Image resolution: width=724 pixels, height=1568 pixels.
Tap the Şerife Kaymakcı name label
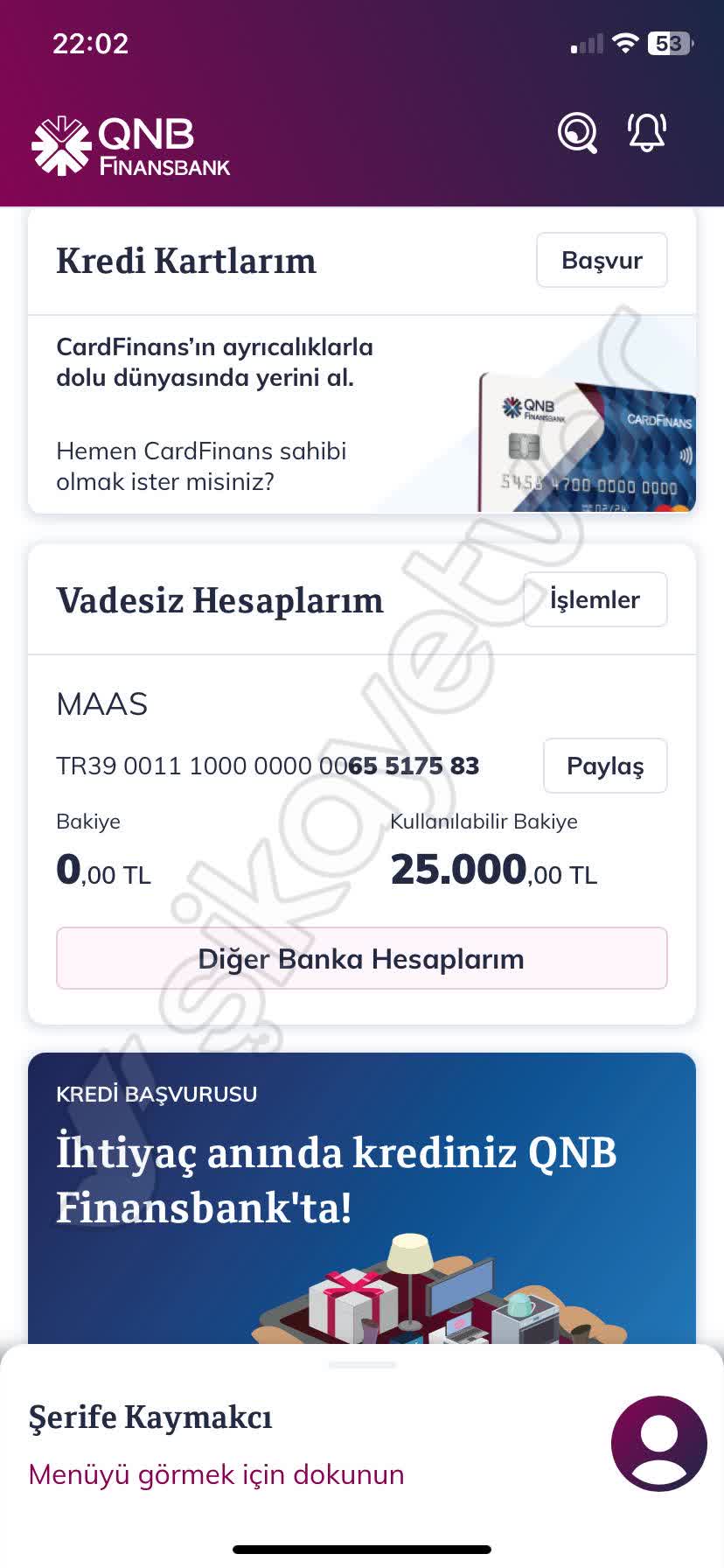(150, 1417)
